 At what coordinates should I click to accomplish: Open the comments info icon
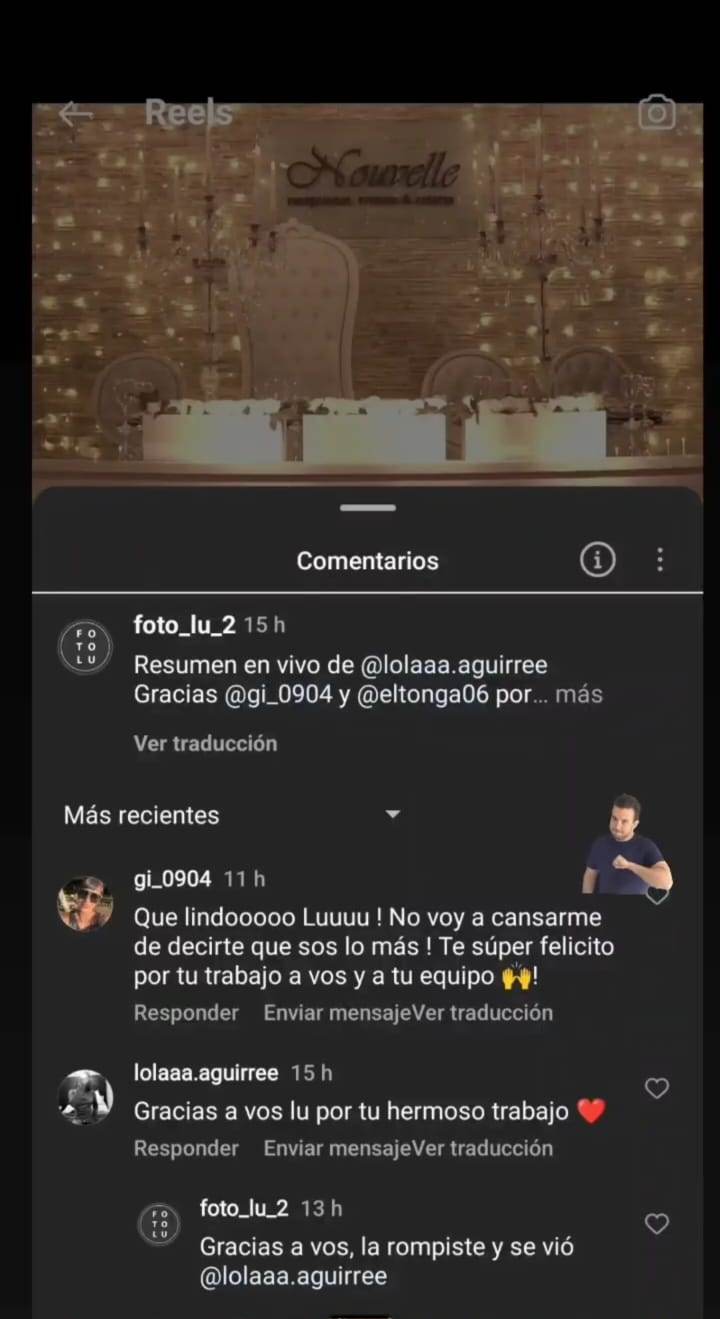pos(598,561)
